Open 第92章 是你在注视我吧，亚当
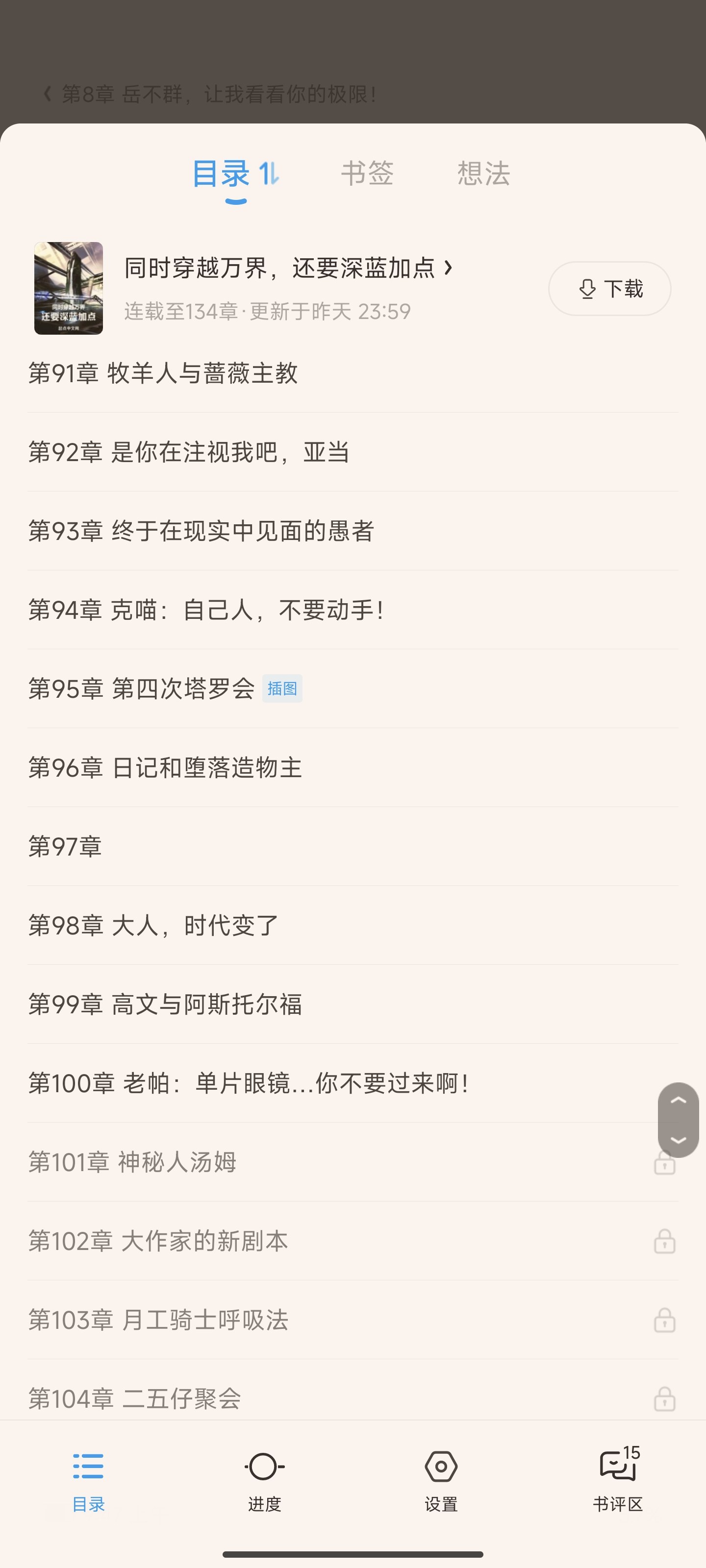Image resolution: width=706 pixels, height=1568 pixels. tap(189, 452)
